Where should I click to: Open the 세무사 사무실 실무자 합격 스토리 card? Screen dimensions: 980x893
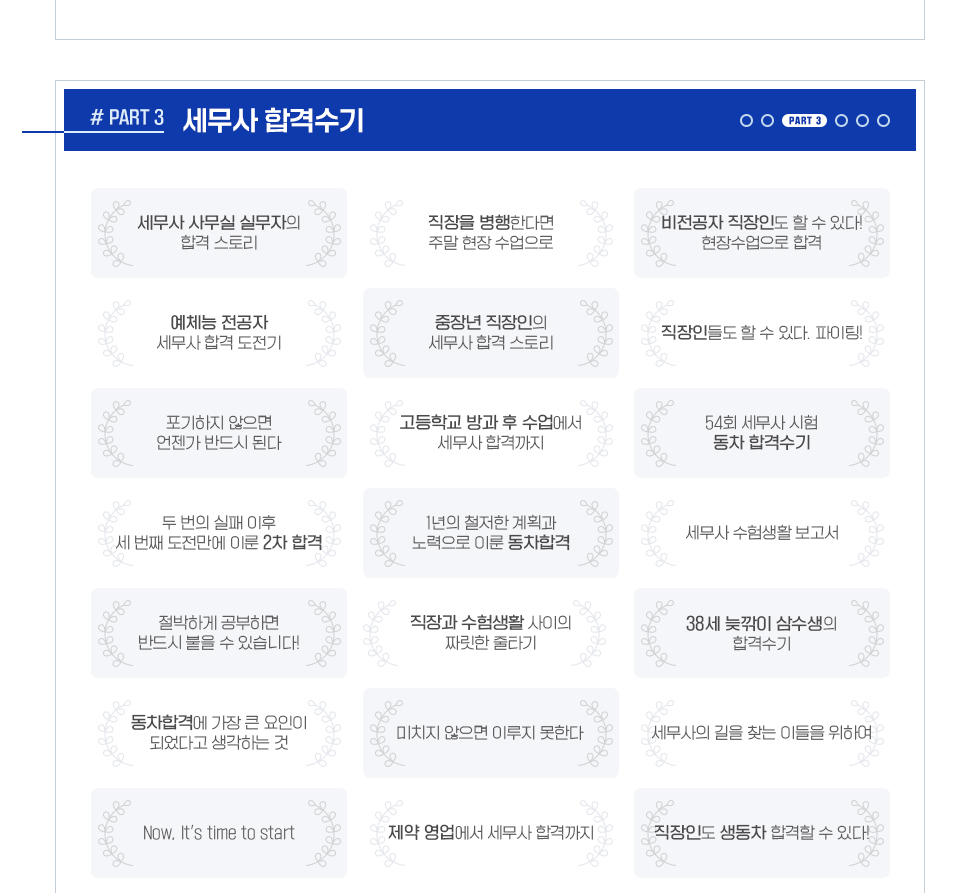219,233
